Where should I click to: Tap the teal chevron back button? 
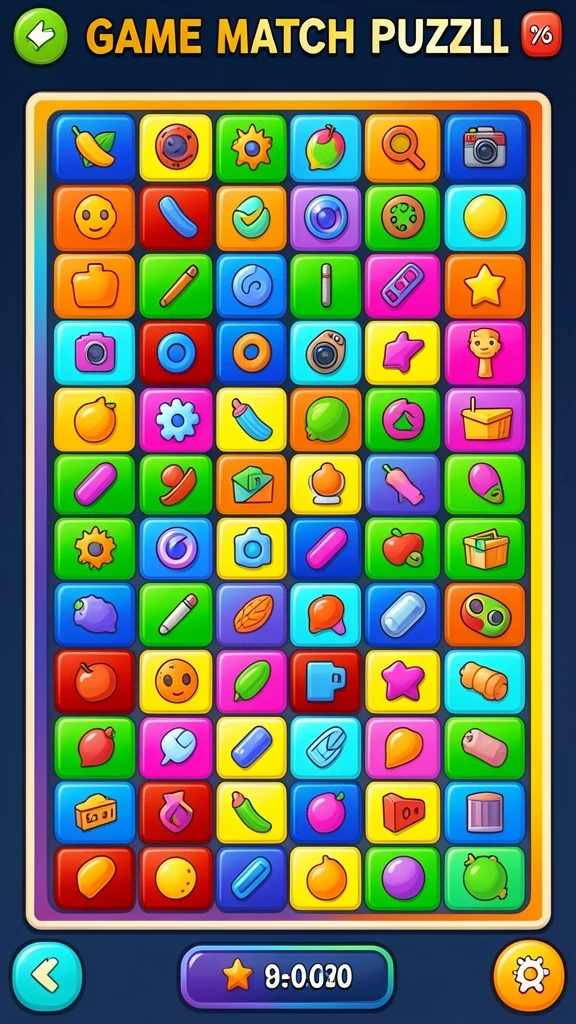[48, 976]
